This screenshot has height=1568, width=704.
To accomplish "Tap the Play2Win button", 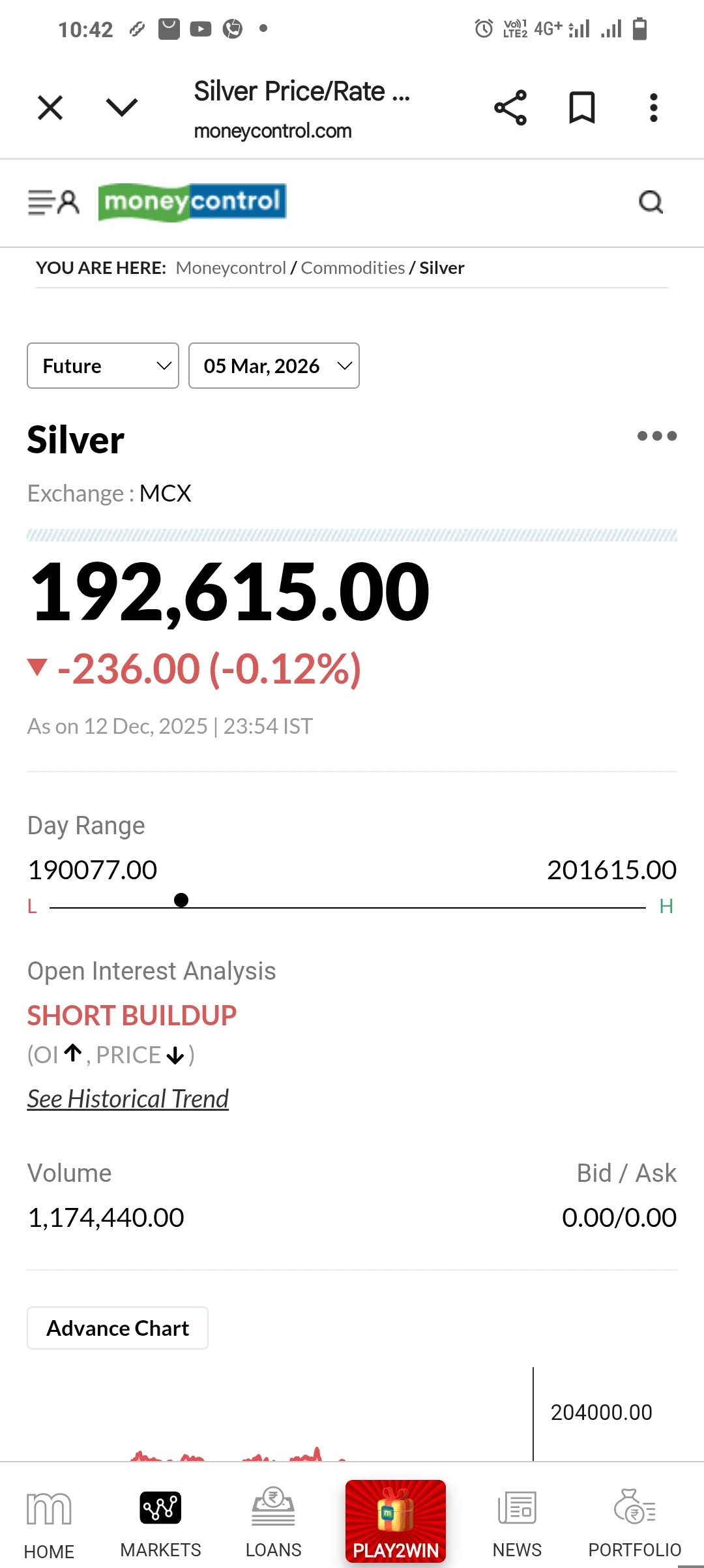I will tap(396, 1521).
